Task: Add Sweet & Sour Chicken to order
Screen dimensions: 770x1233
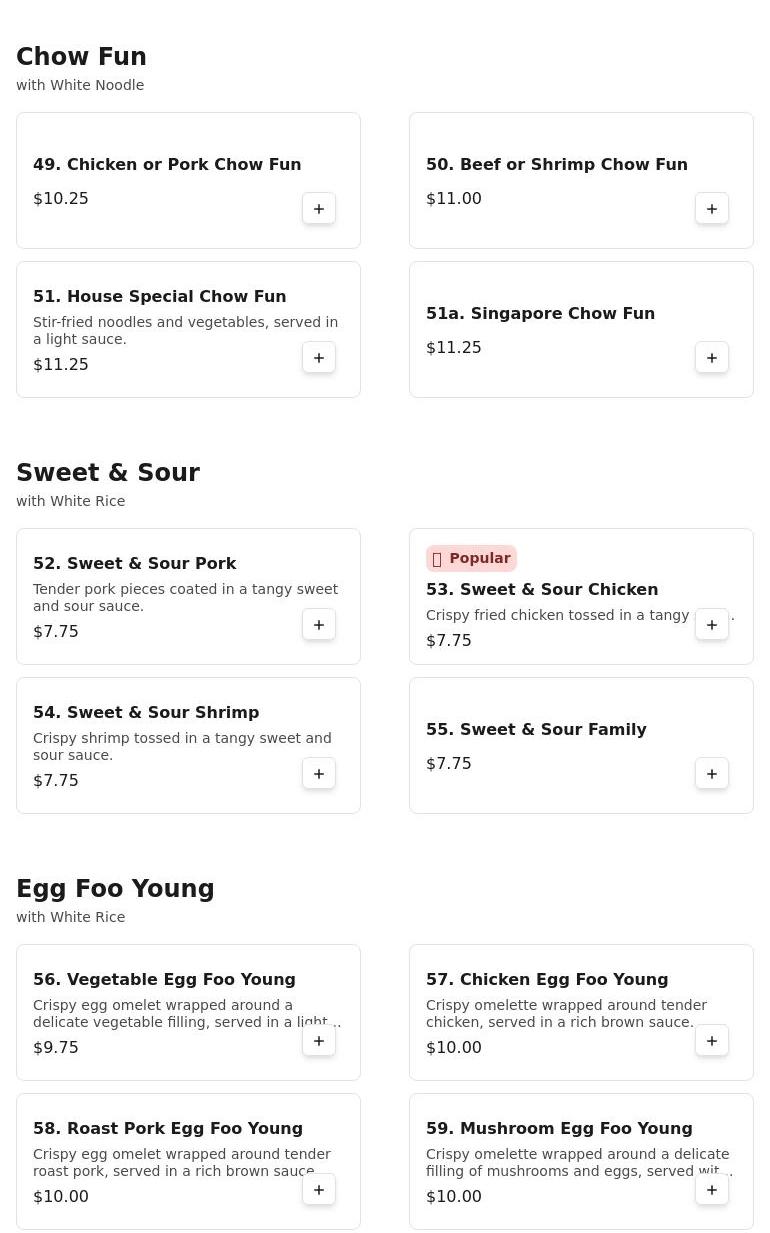Action: 711,624
